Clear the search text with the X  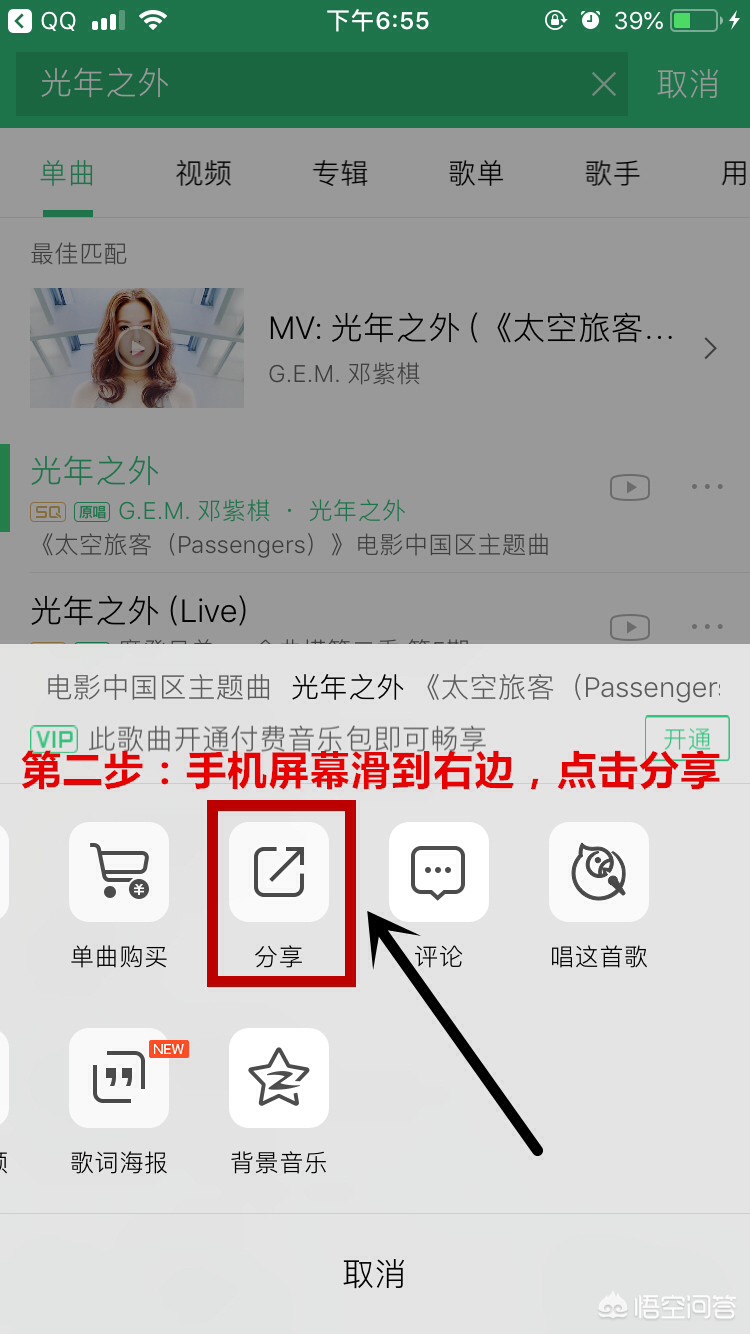click(604, 84)
